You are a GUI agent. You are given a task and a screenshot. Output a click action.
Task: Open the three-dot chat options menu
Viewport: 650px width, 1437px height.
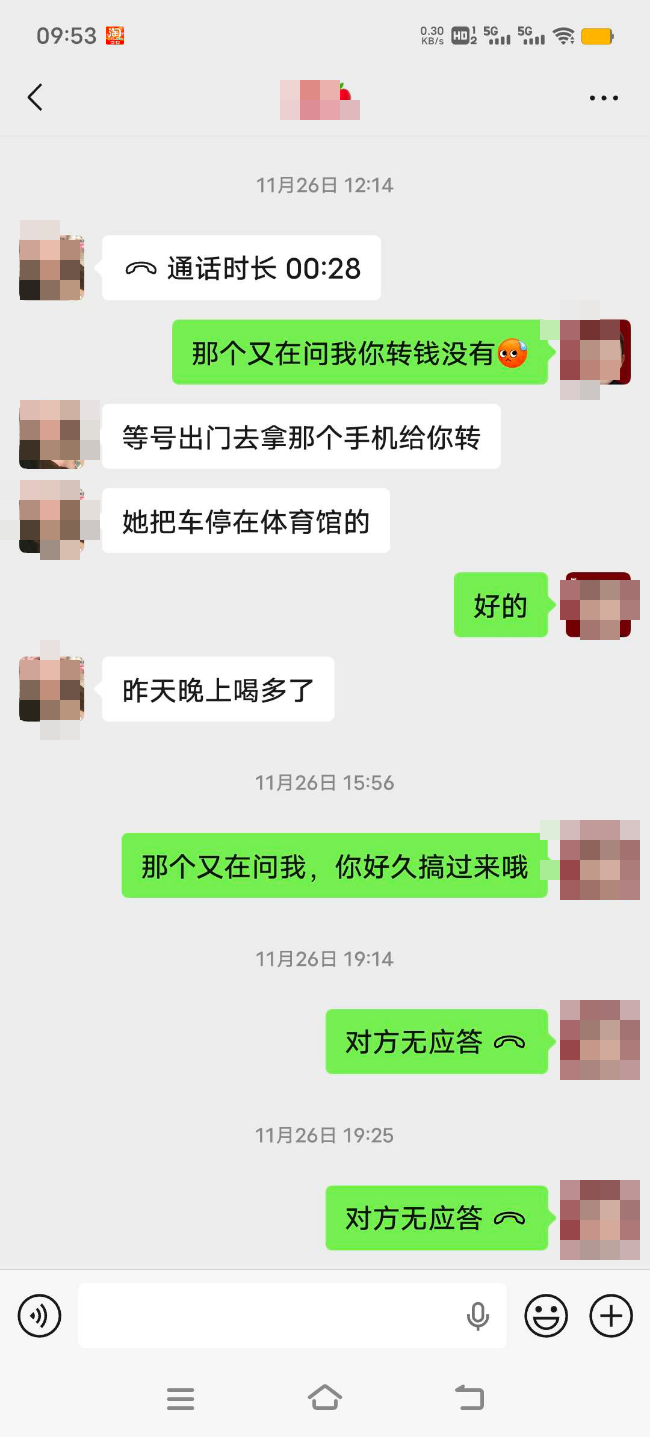point(603,98)
